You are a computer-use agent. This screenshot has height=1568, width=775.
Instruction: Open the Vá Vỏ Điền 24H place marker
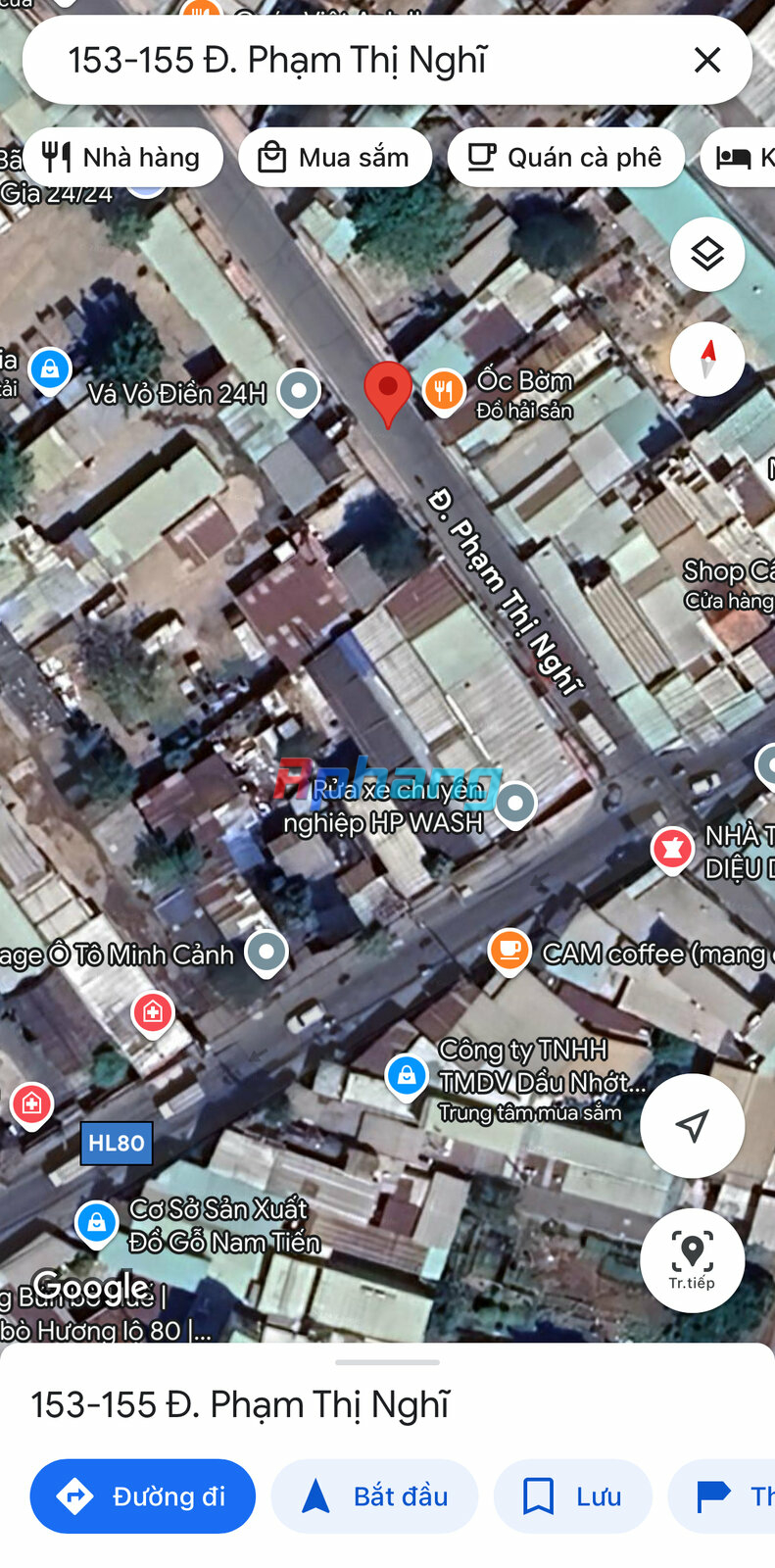pos(299,391)
